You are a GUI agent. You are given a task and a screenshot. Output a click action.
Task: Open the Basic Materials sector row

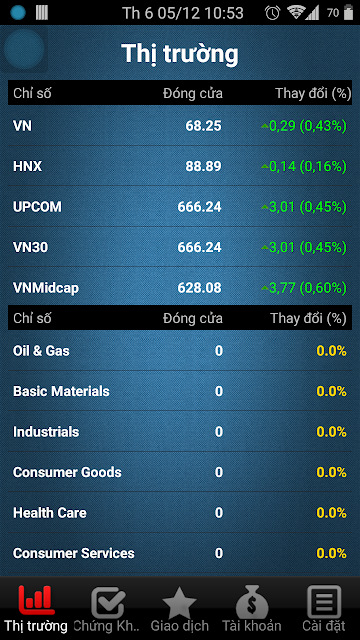180,391
